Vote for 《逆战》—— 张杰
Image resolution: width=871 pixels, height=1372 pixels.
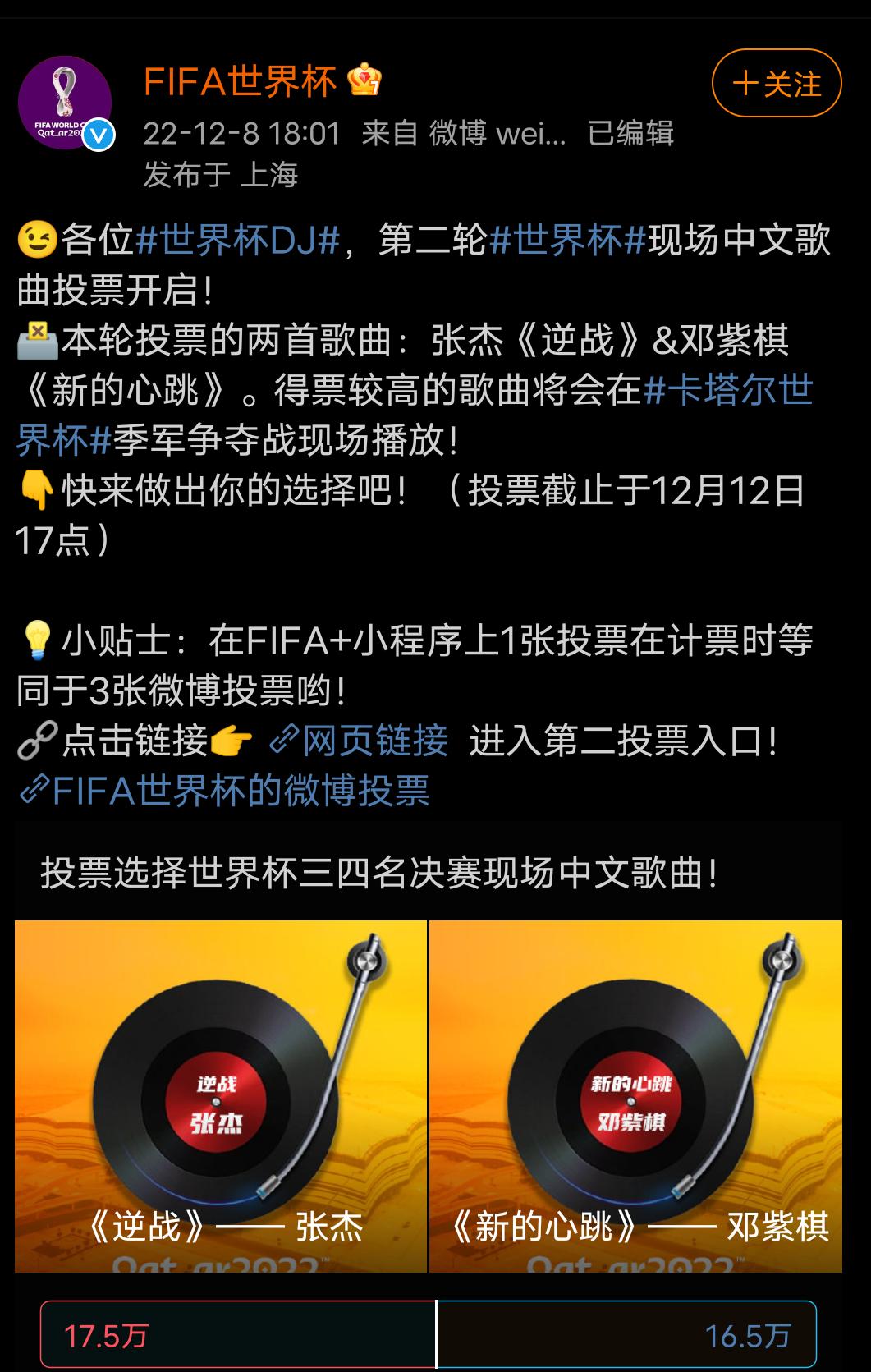[x=221, y=1096]
